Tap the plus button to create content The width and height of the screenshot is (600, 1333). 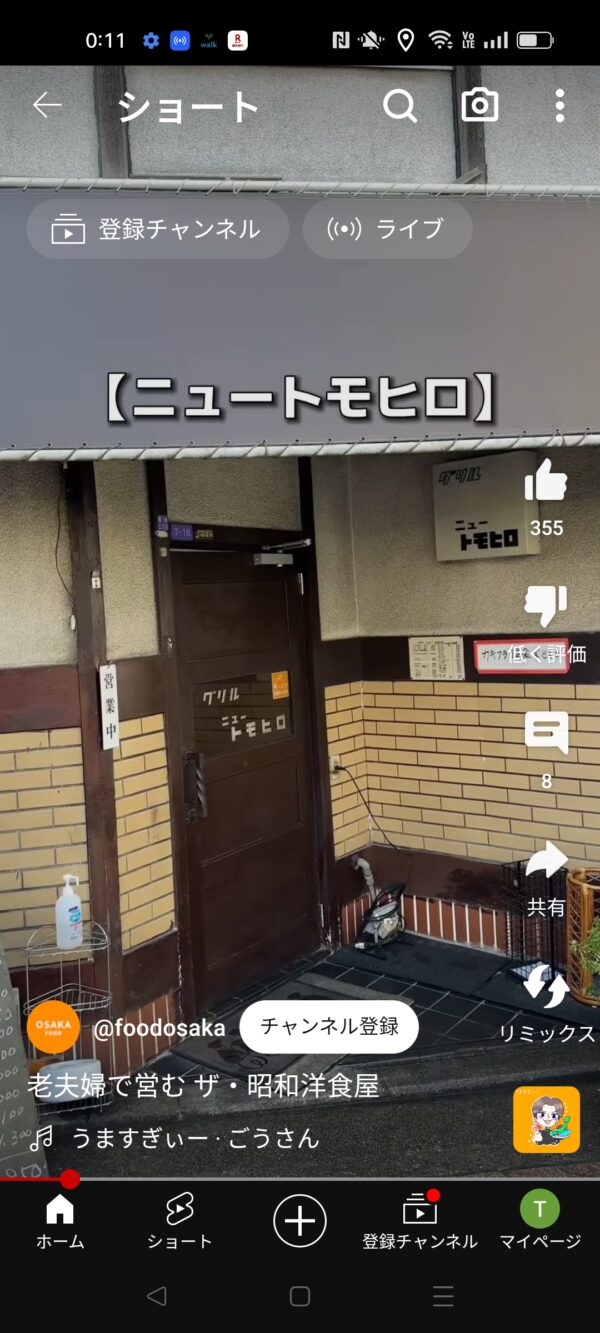point(300,1221)
